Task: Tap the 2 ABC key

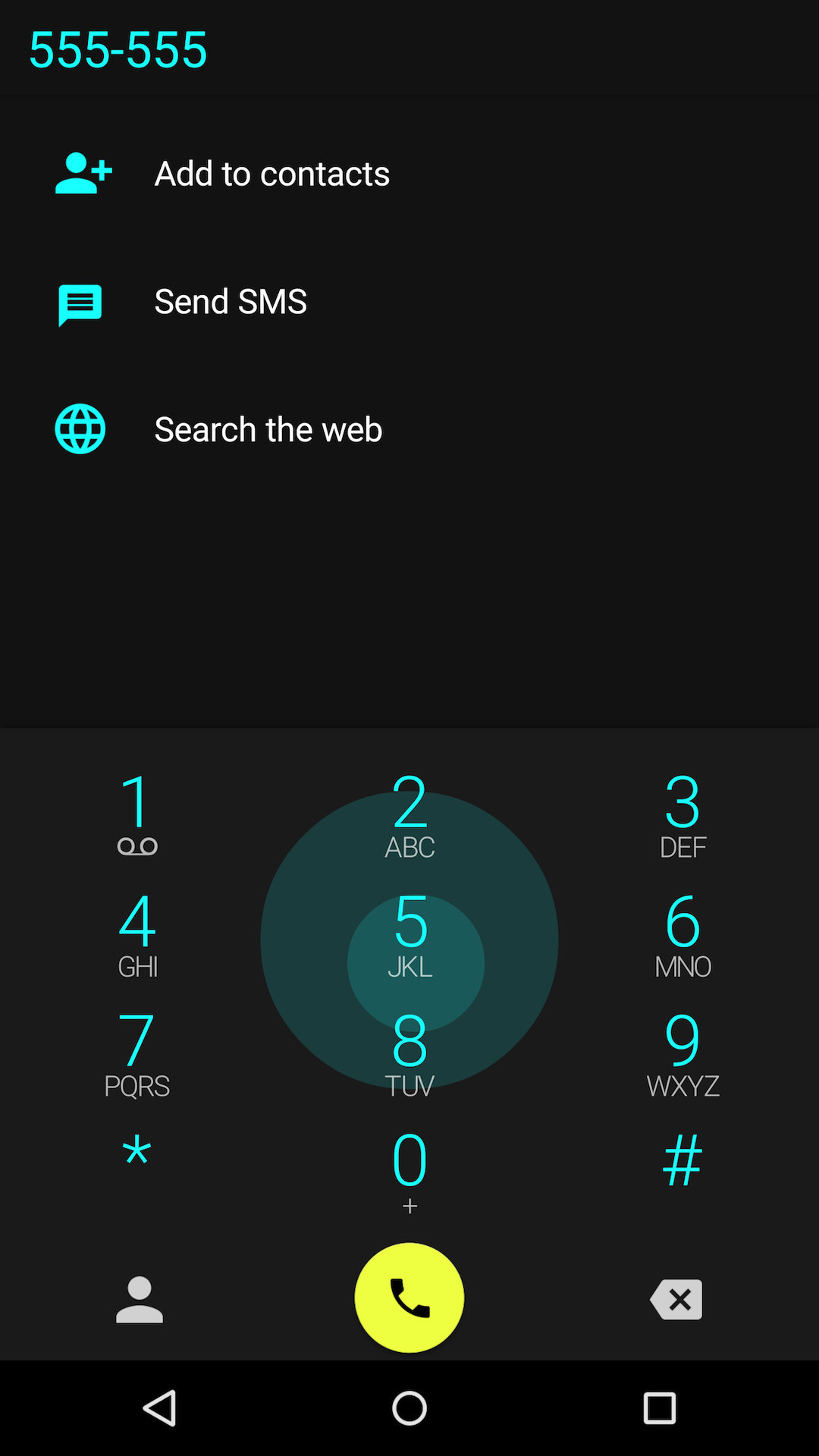Action: pyautogui.click(x=409, y=815)
